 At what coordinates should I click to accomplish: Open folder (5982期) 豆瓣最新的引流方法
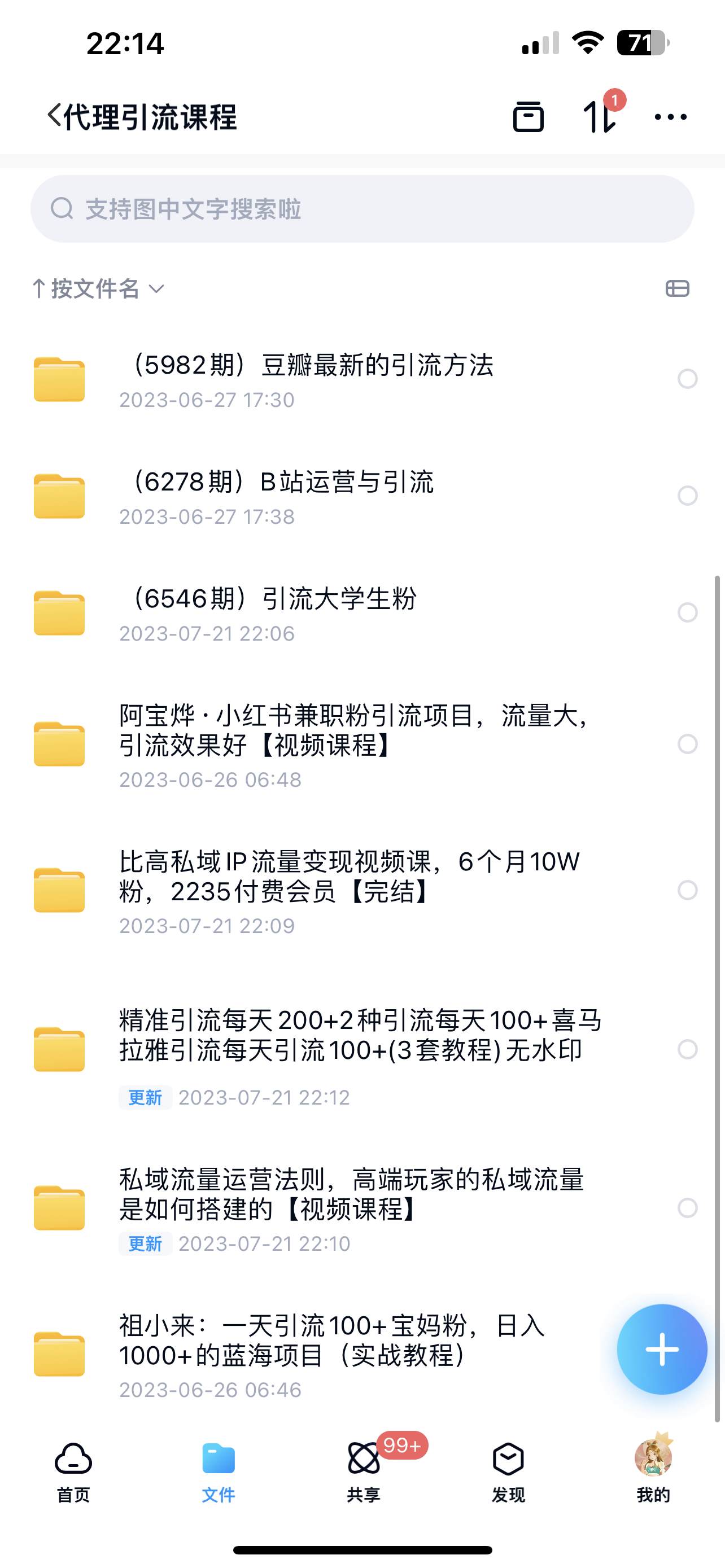(362, 379)
